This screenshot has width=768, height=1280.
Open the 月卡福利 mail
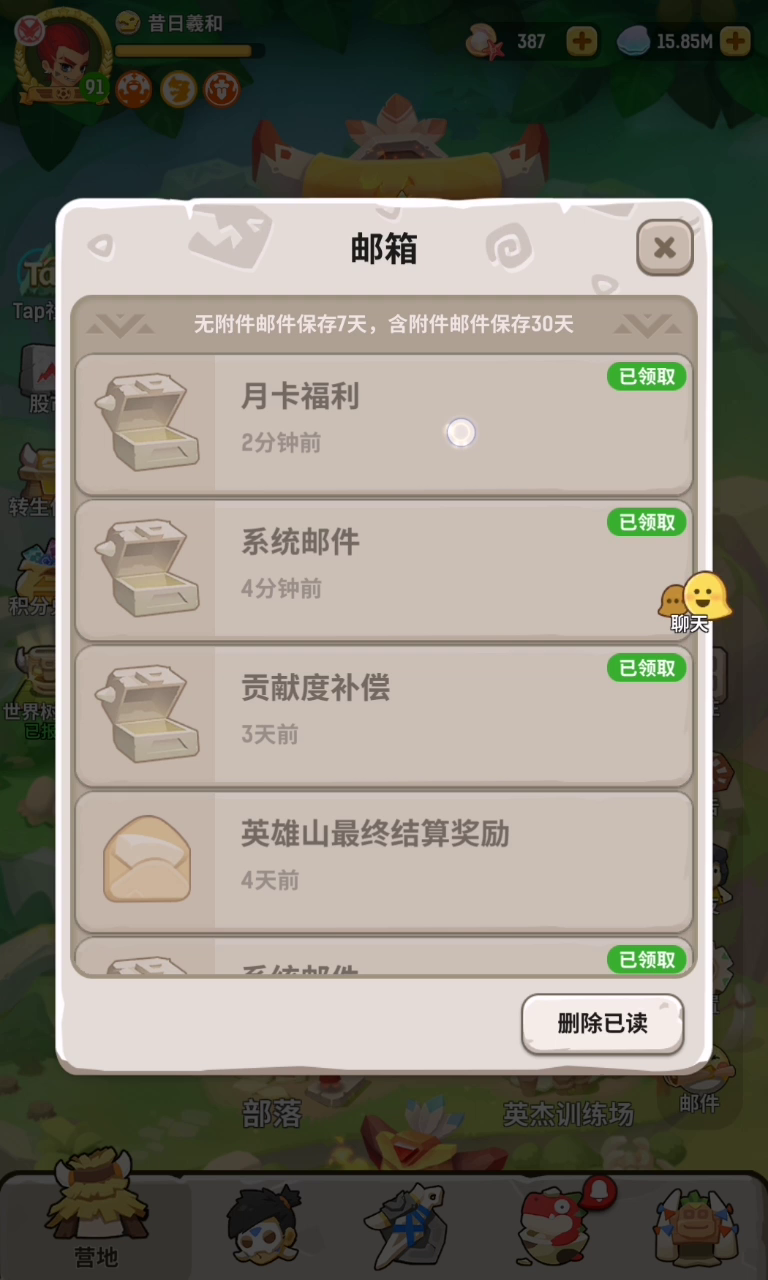(384, 424)
